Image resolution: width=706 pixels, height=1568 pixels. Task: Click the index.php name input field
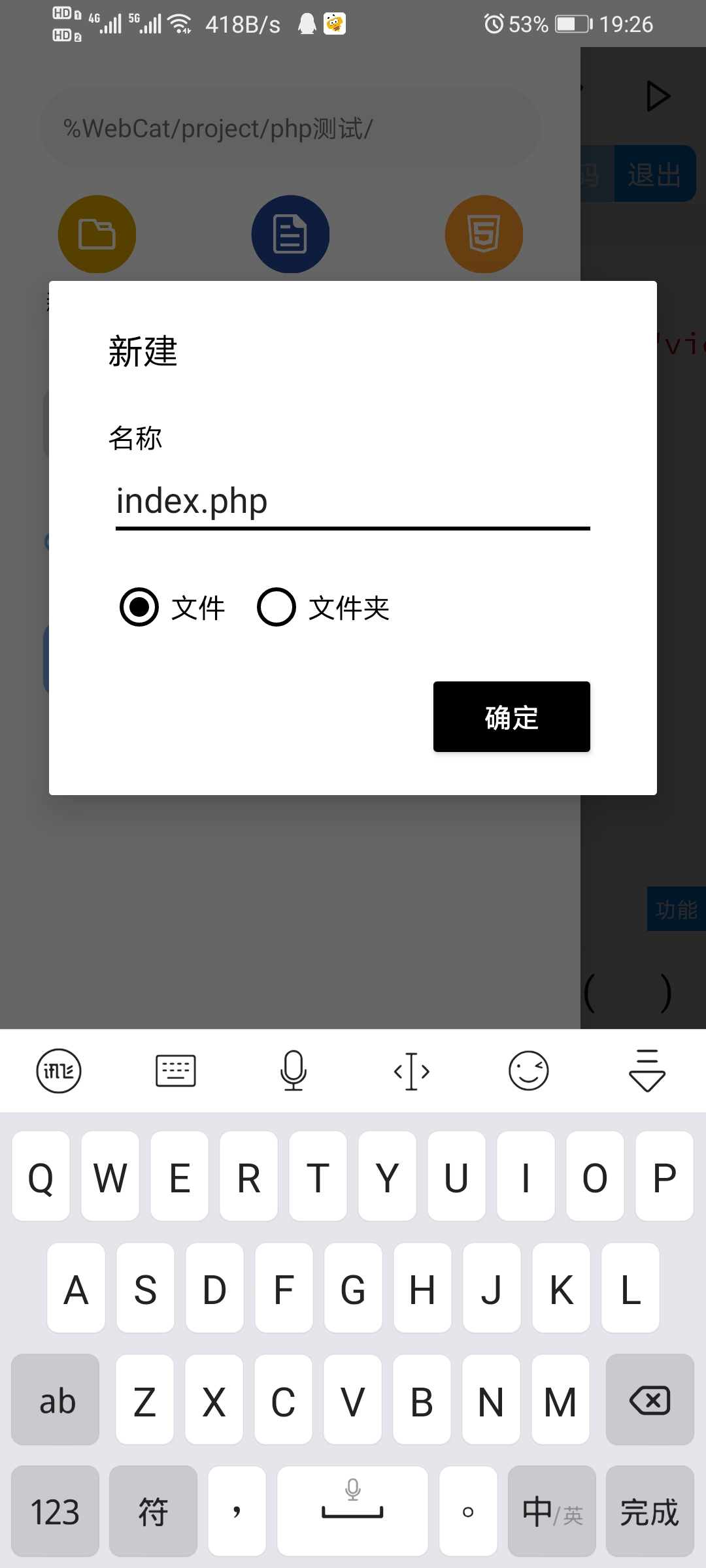(x=352, y=503)
